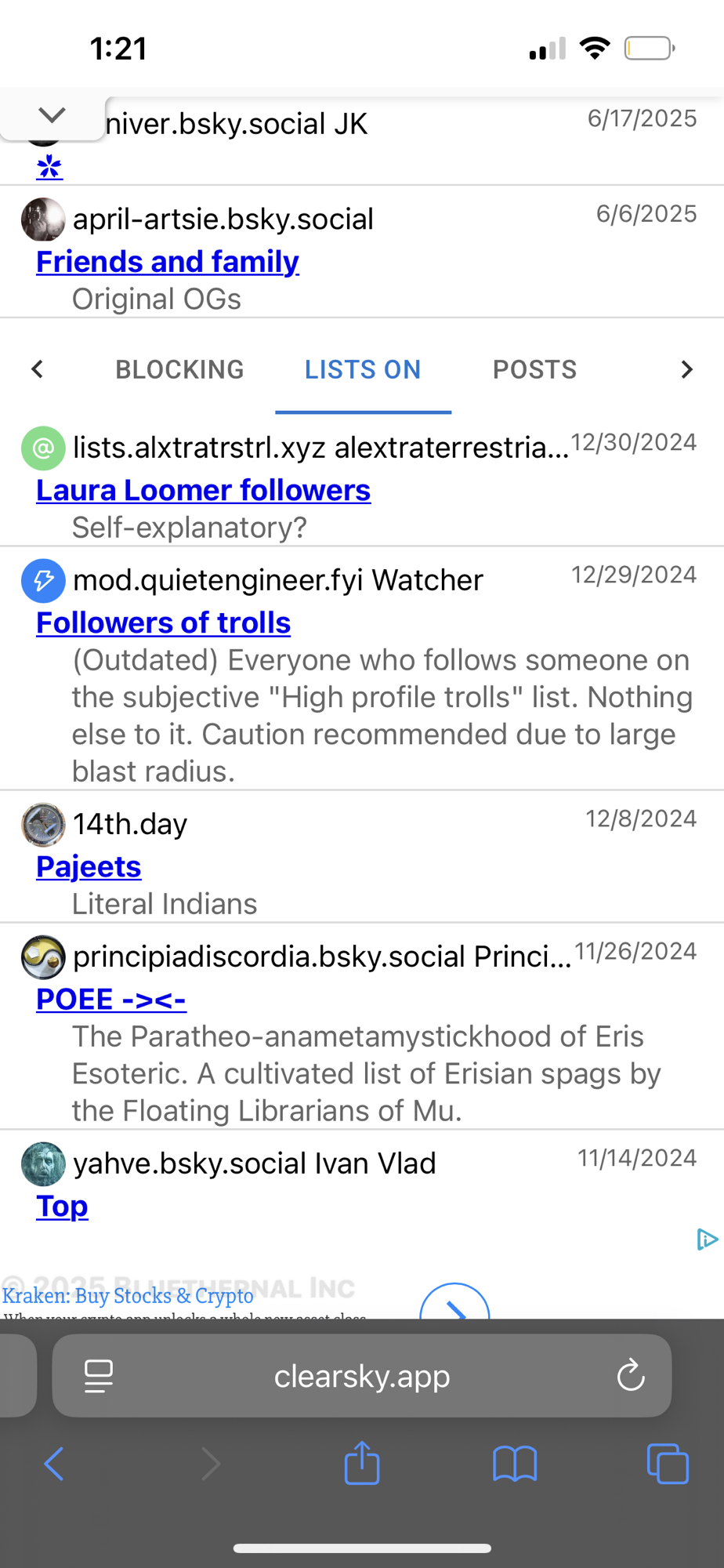This screenshot has width=724, height=1568.
Task: Switch to the BLOCKING tab
Action: 179,369
